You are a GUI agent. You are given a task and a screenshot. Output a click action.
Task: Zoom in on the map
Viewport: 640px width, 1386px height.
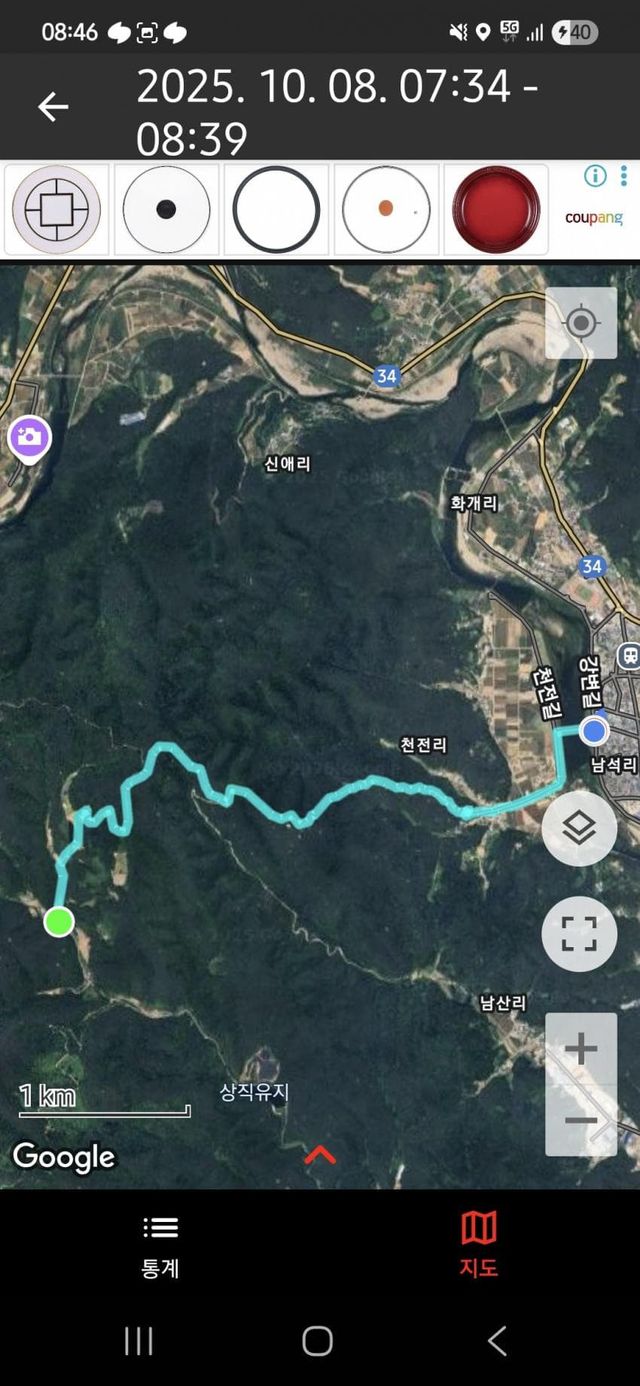pyautogui.click(x=581, y=1049)
